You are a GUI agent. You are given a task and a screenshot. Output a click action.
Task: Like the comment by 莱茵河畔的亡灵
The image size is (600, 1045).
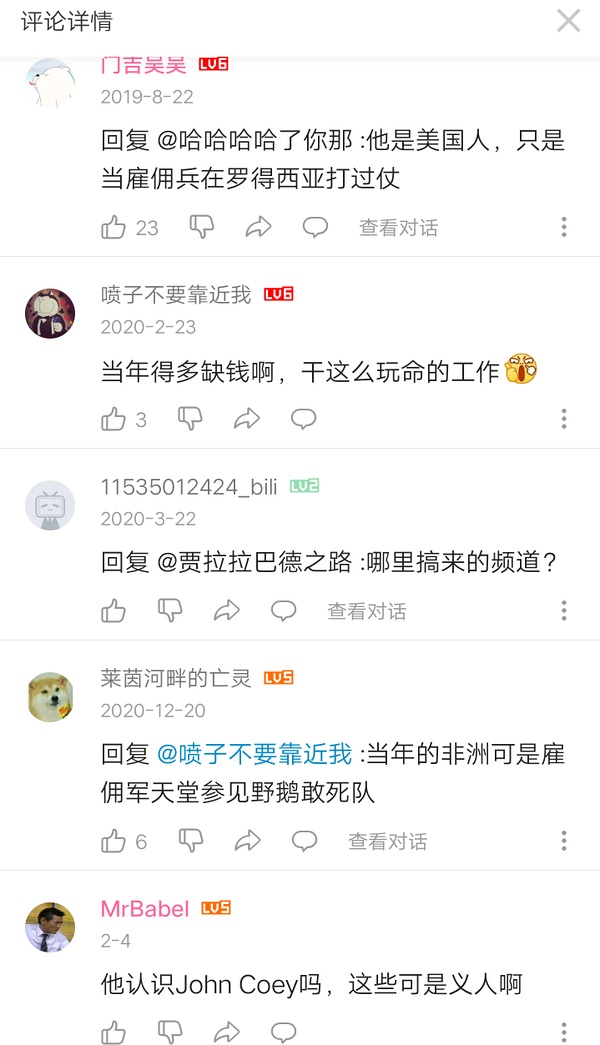coord(114,841)
